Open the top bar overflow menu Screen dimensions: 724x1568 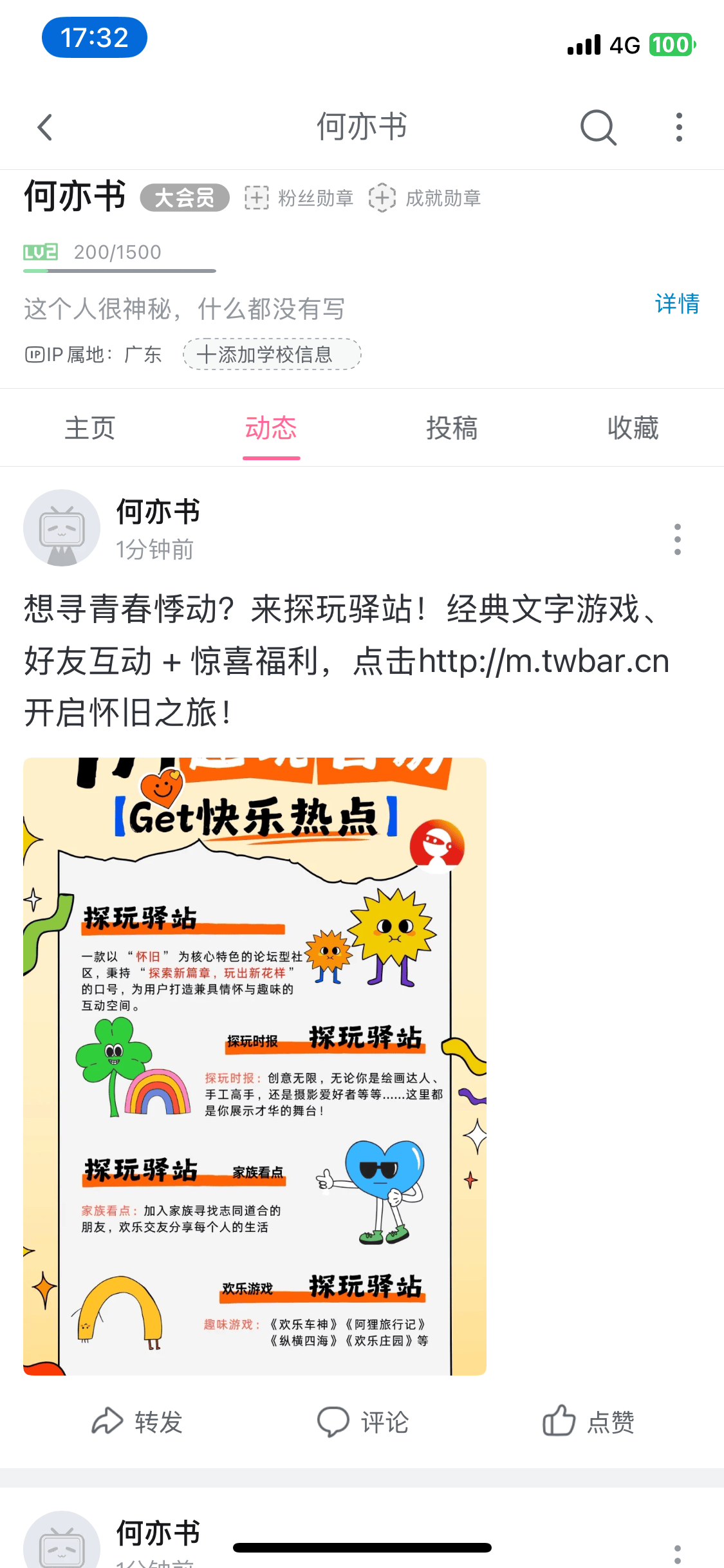[x=678, y=127]
